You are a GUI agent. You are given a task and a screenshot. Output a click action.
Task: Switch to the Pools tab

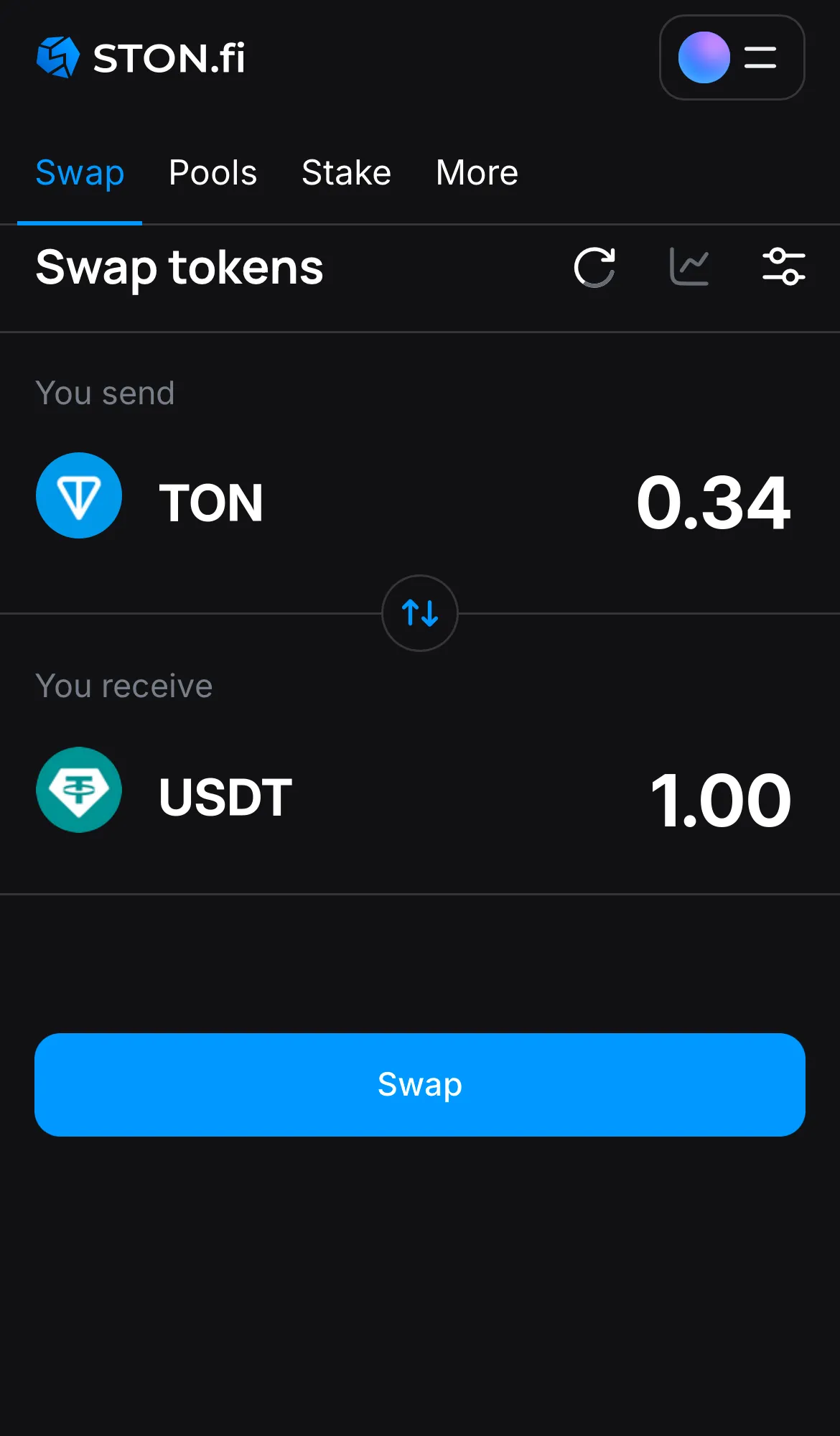point(213,172)
